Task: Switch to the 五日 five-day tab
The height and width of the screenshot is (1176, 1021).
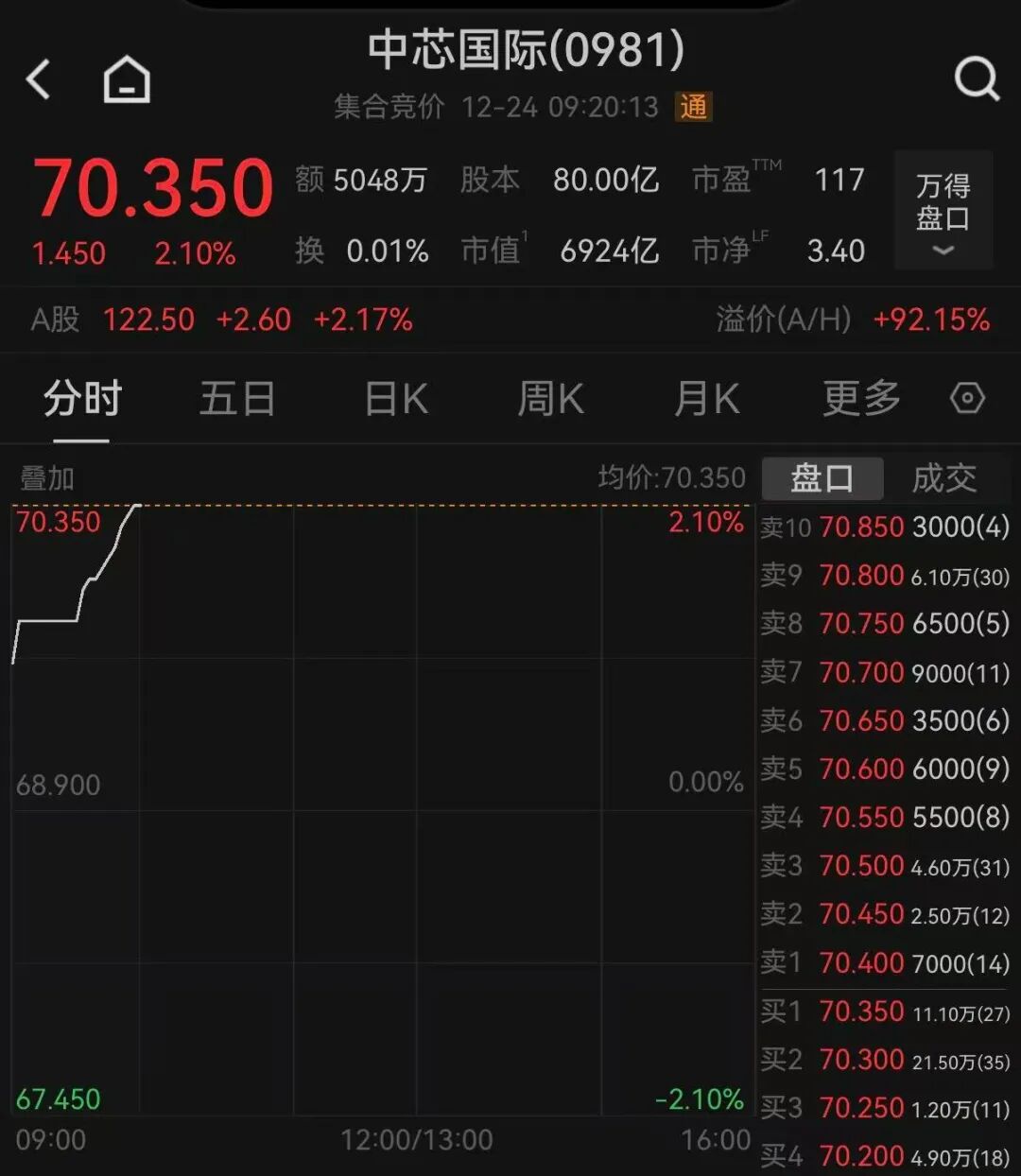Action: pos(236,398)
